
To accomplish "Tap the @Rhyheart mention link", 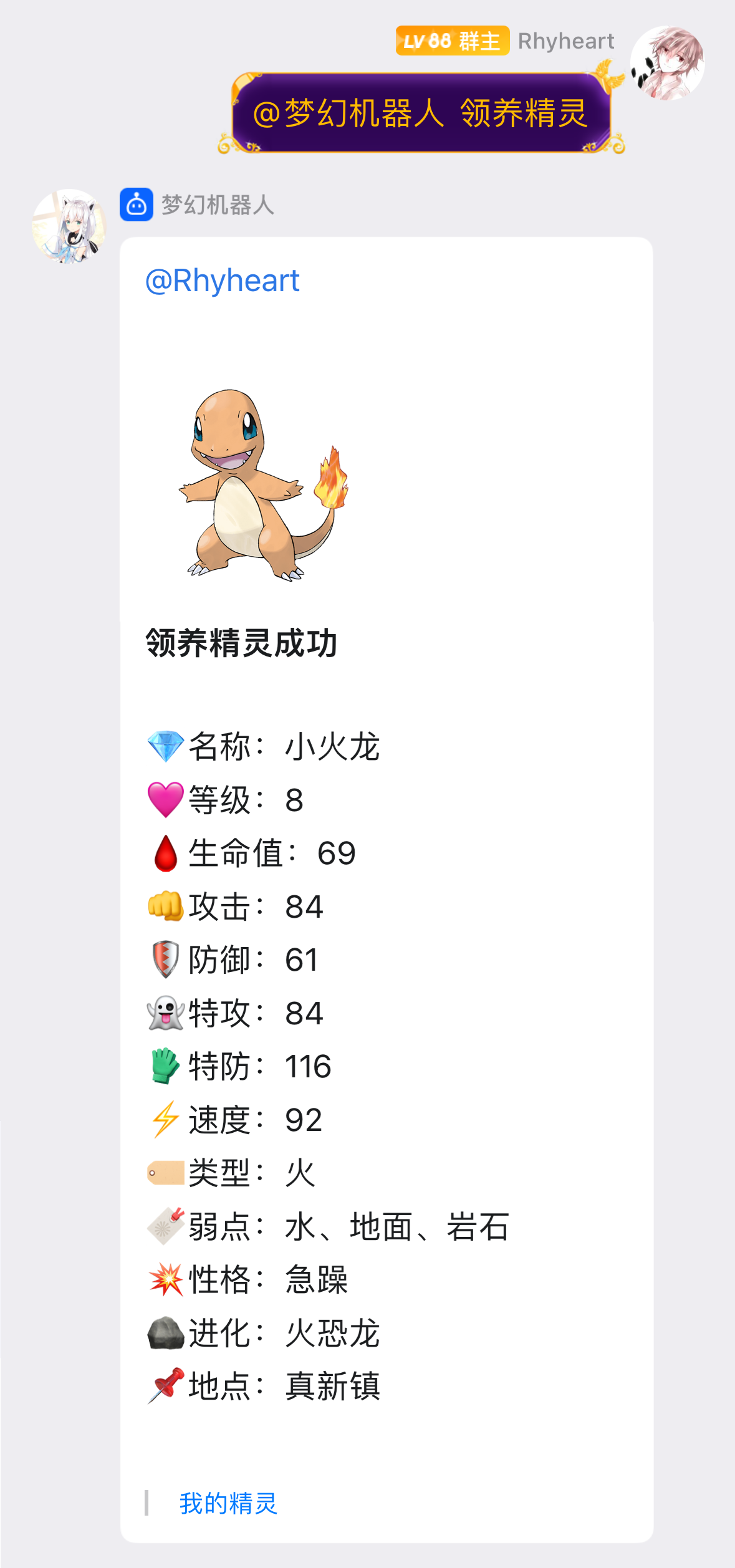I will point(222,281).
